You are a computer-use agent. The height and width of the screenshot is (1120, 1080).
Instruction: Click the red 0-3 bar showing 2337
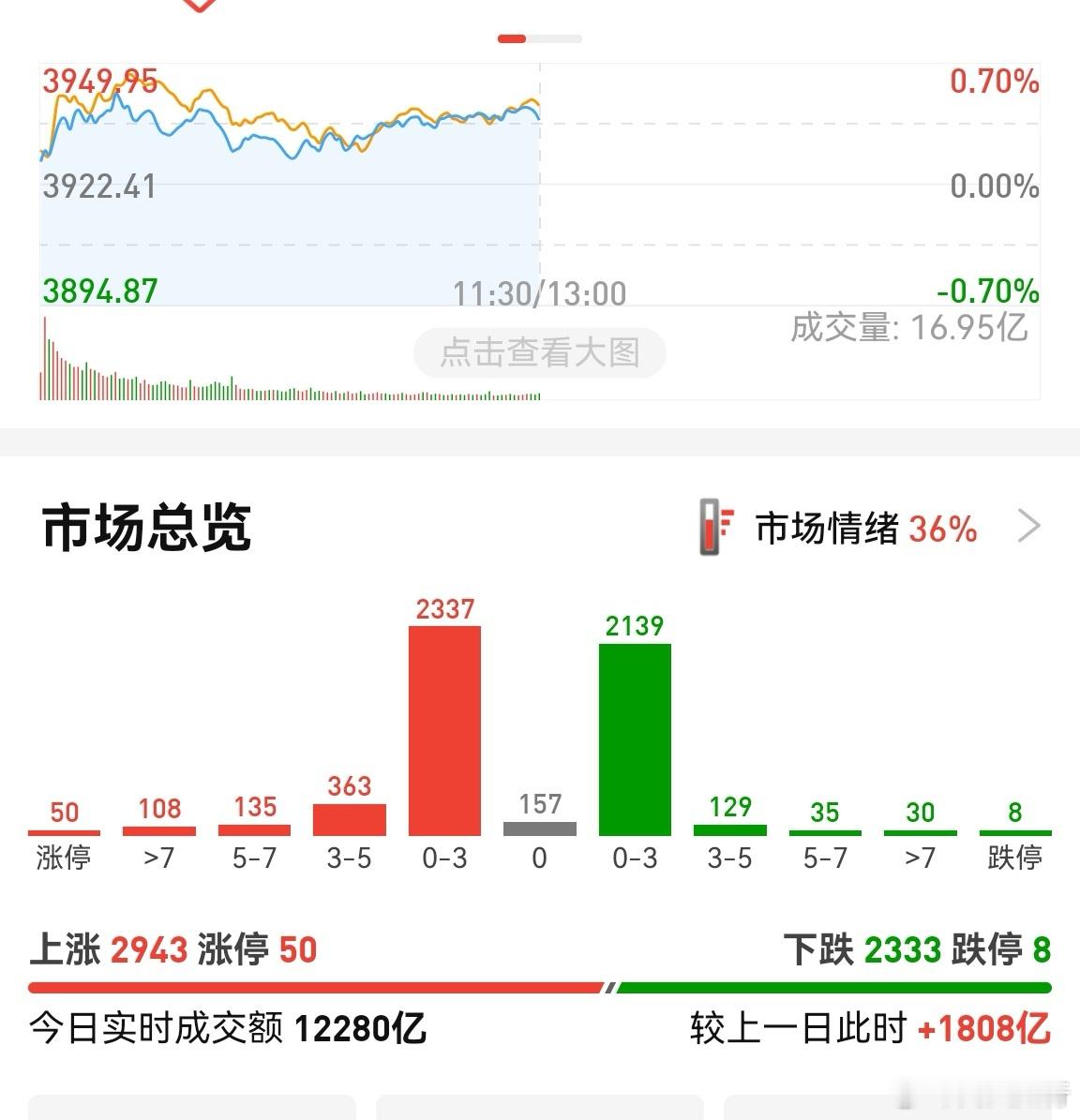(x=444, y=731)
